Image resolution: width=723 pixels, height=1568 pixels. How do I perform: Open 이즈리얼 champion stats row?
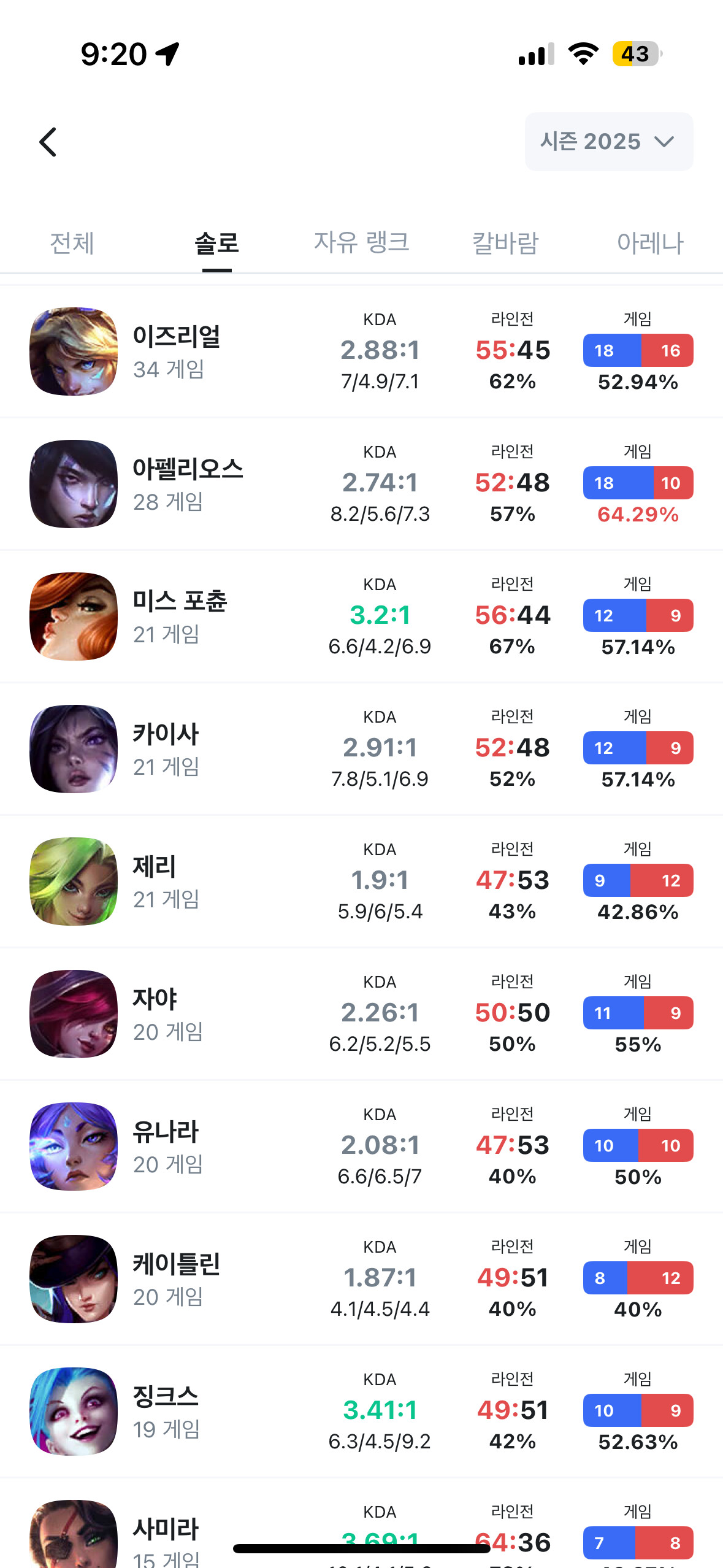pyautogui.click(x=361, y=352)
